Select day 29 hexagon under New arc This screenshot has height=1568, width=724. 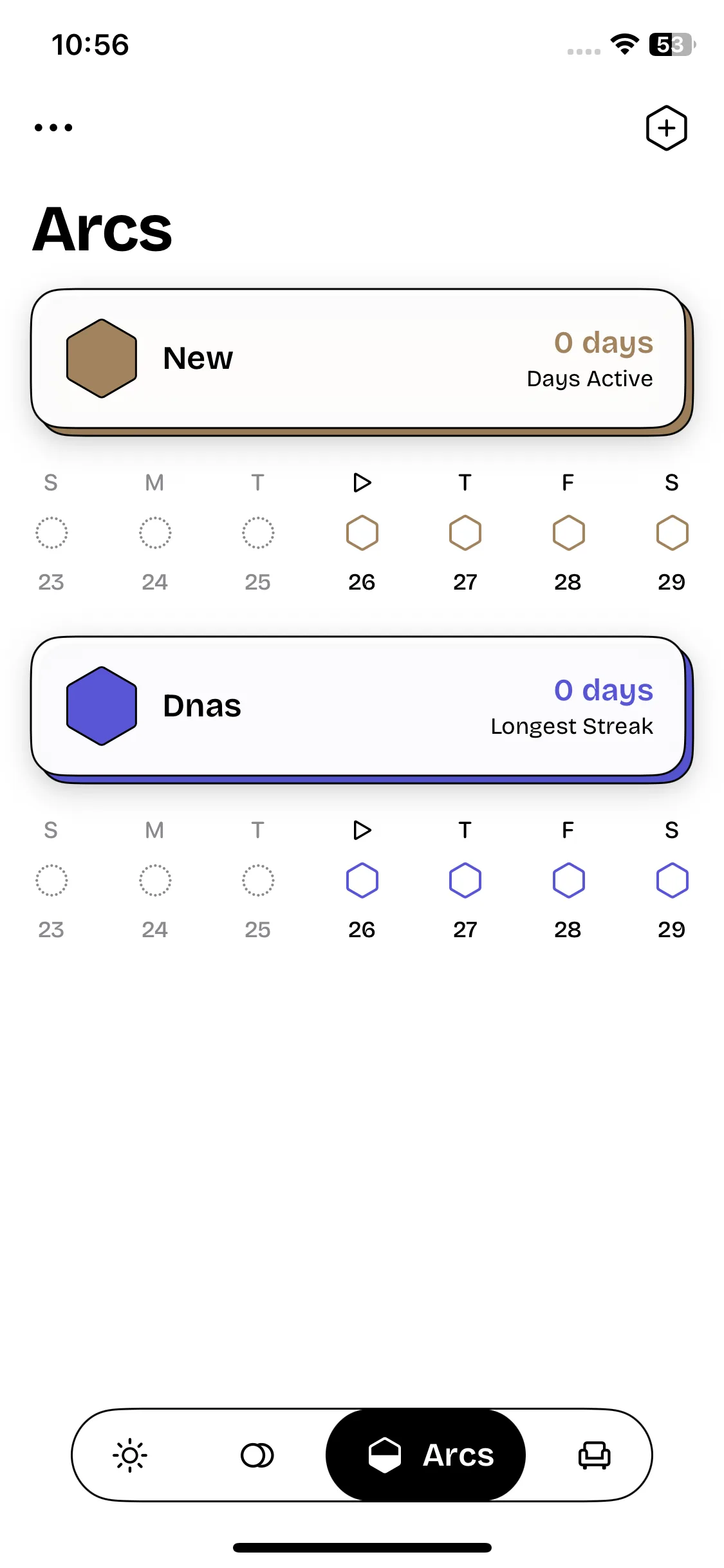[672, 533]
